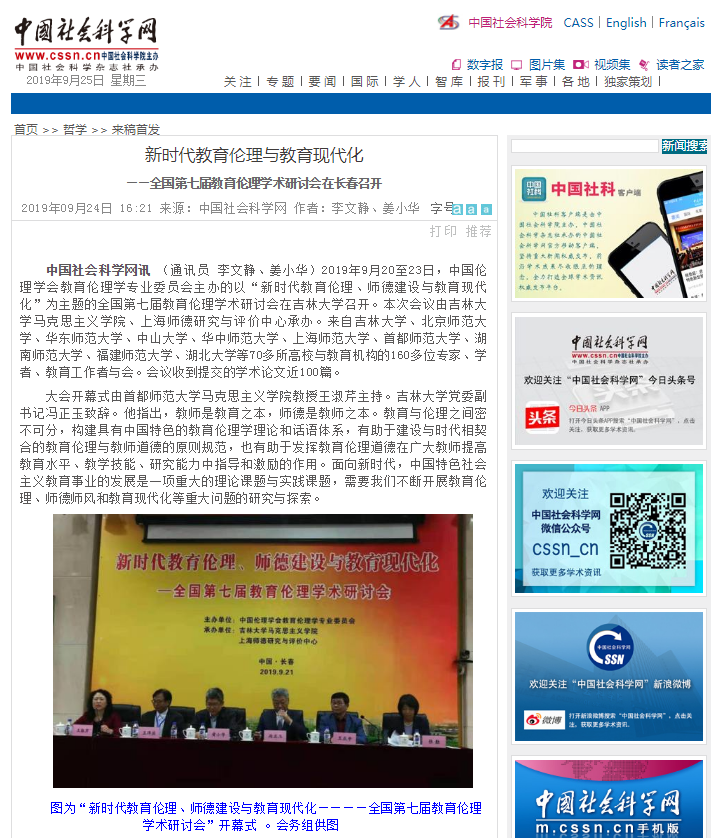The image size is (726, 838).
Task: Select the 国际 navigation item
Action: [x=364, y=82]
